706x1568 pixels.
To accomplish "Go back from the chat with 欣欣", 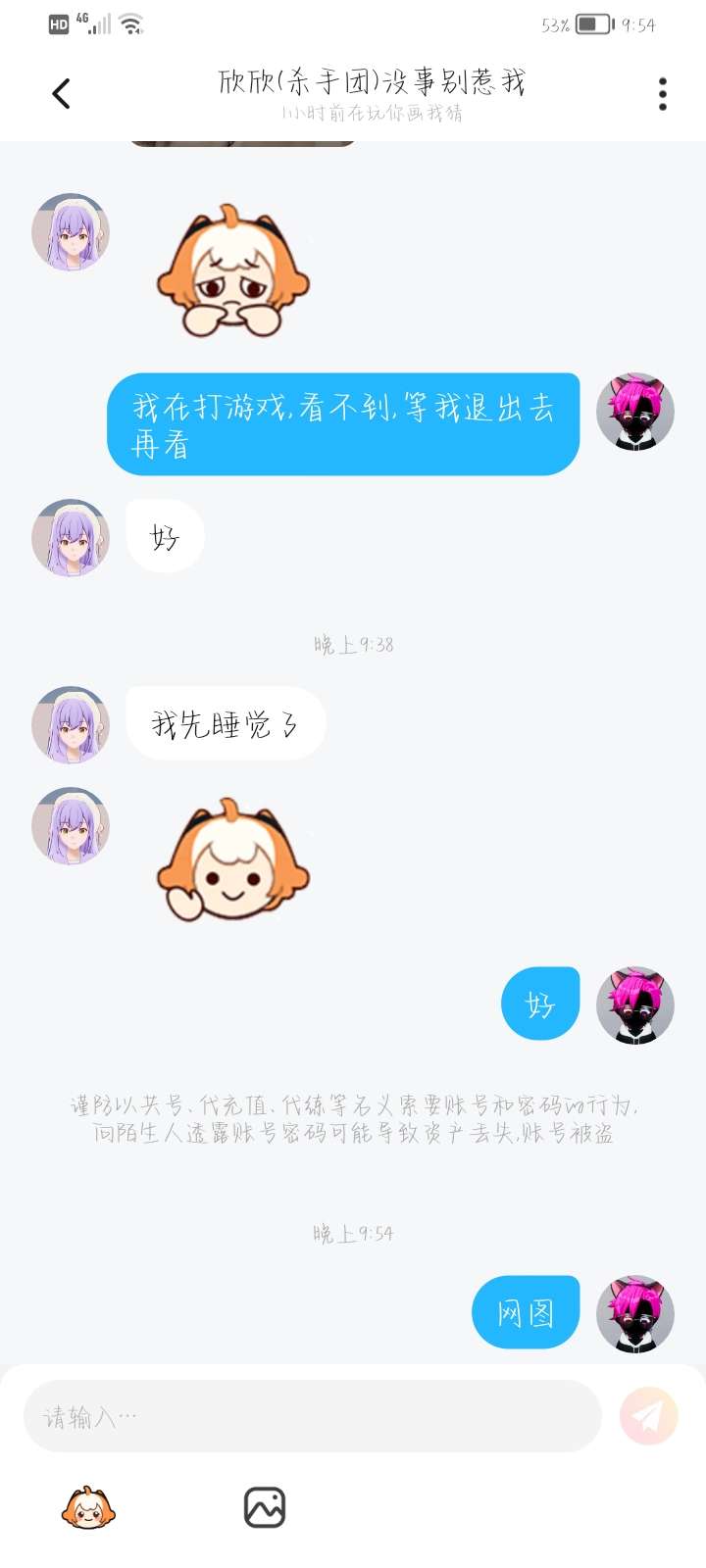I will click(61, 94).
